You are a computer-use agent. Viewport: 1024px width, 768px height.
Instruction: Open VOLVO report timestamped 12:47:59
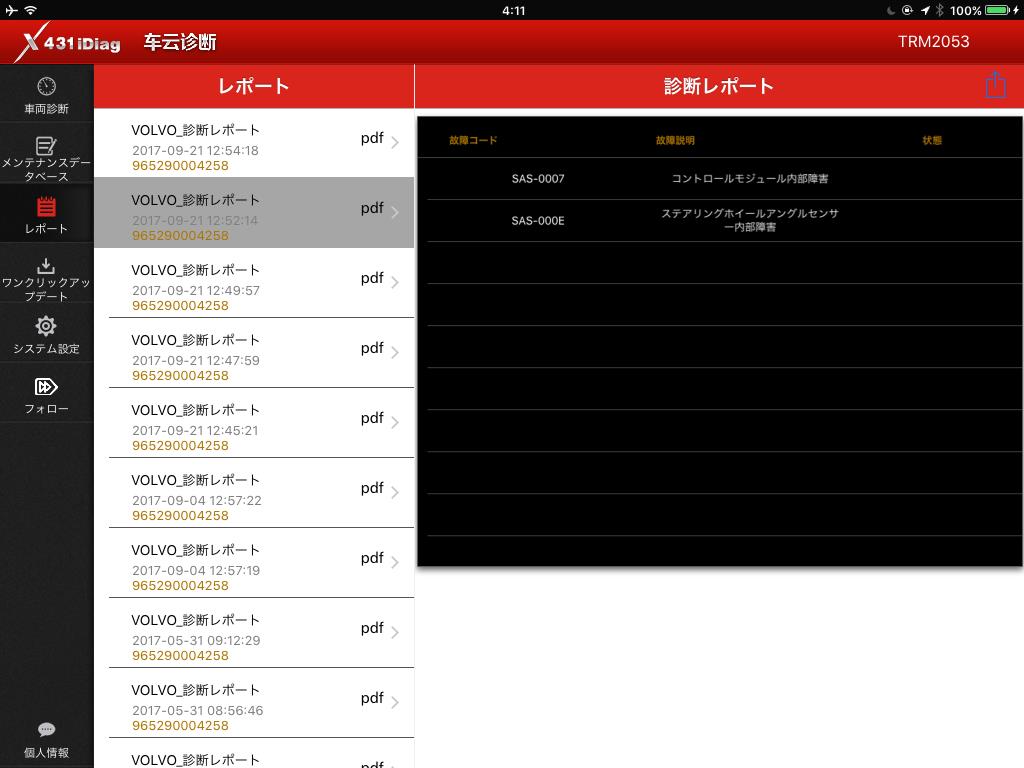[x=254, y=353]
